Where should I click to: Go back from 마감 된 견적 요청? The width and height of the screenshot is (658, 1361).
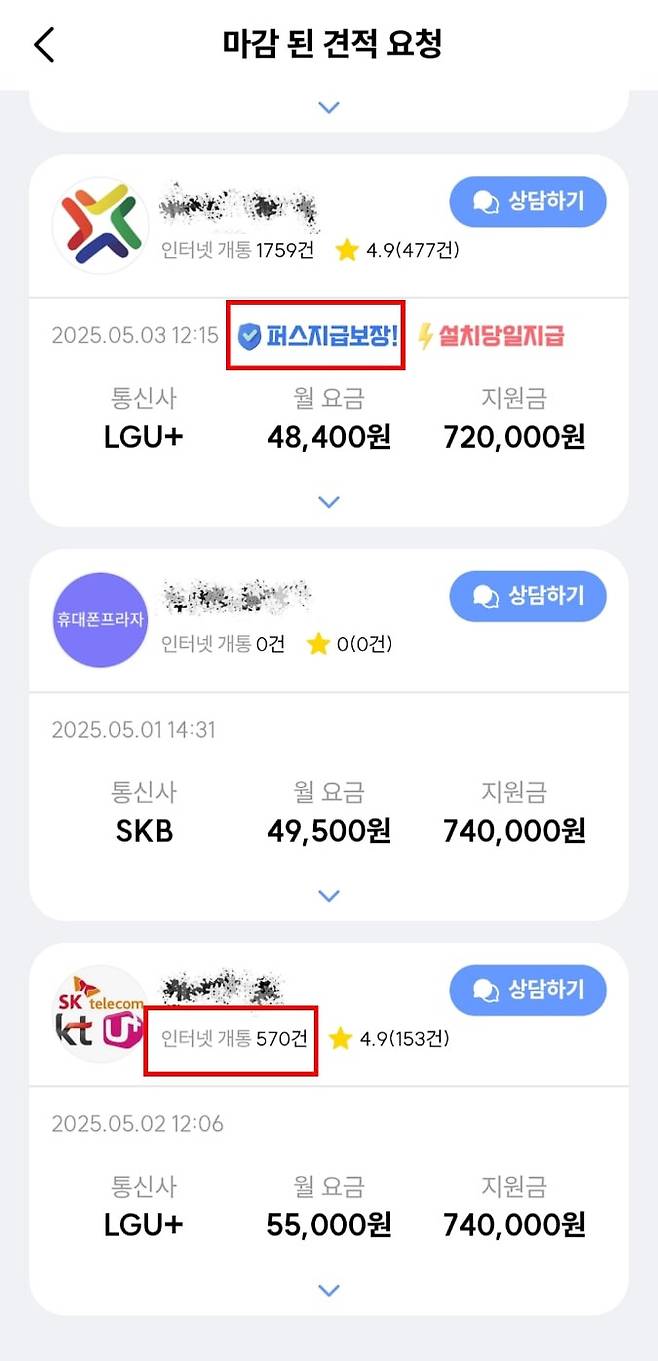pos(45,45)
